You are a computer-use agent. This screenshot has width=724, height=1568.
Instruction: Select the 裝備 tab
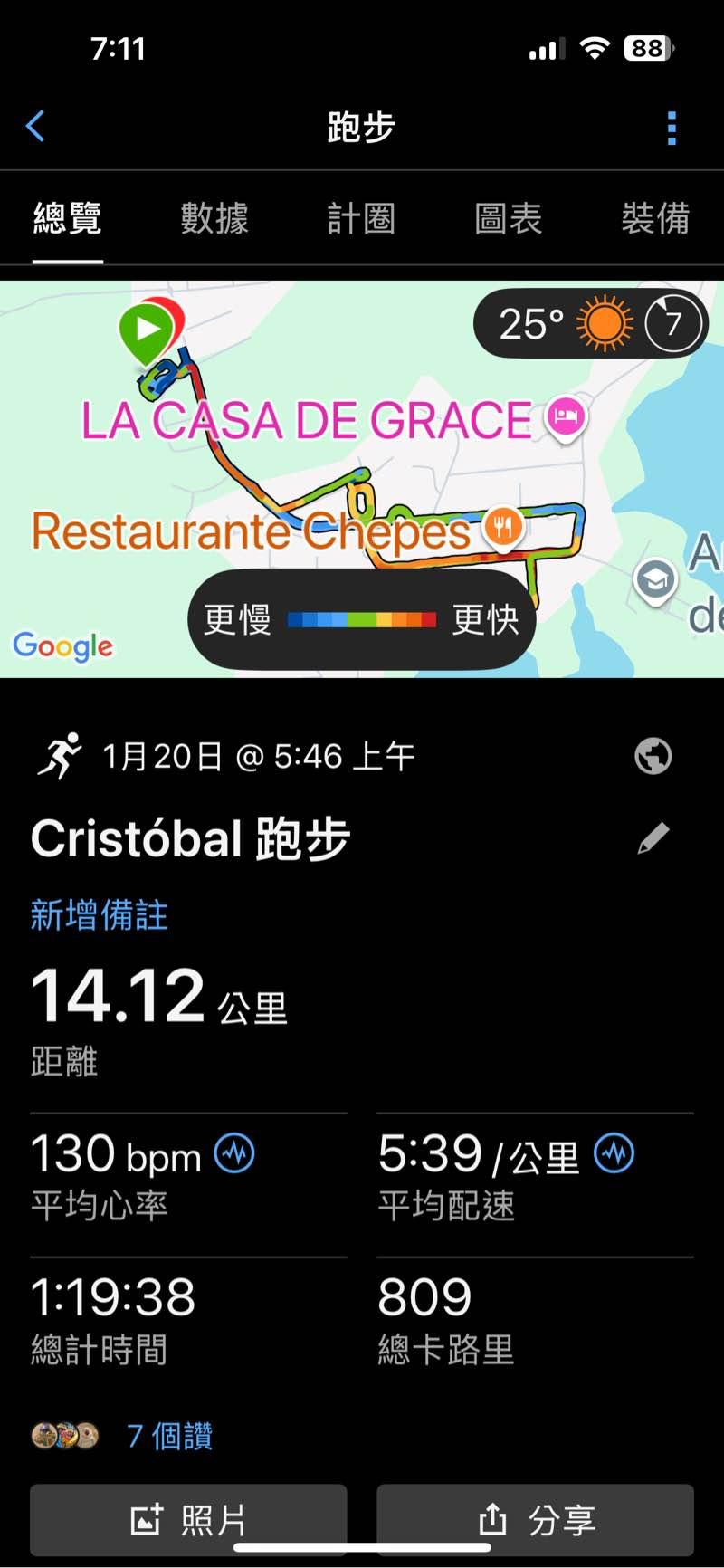pos(655,218)
